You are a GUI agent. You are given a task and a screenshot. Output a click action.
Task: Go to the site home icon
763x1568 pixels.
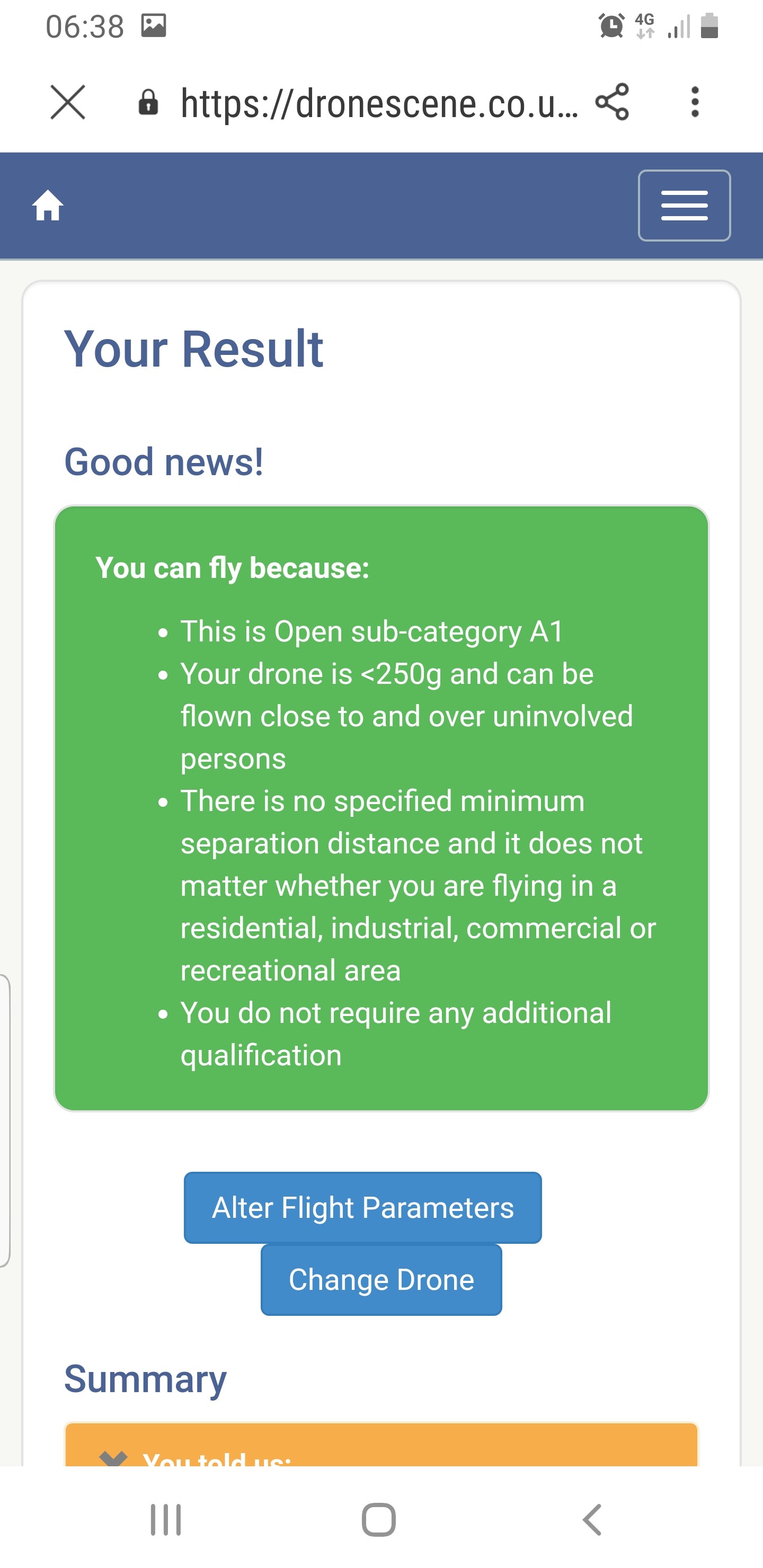tap(48, 206)
